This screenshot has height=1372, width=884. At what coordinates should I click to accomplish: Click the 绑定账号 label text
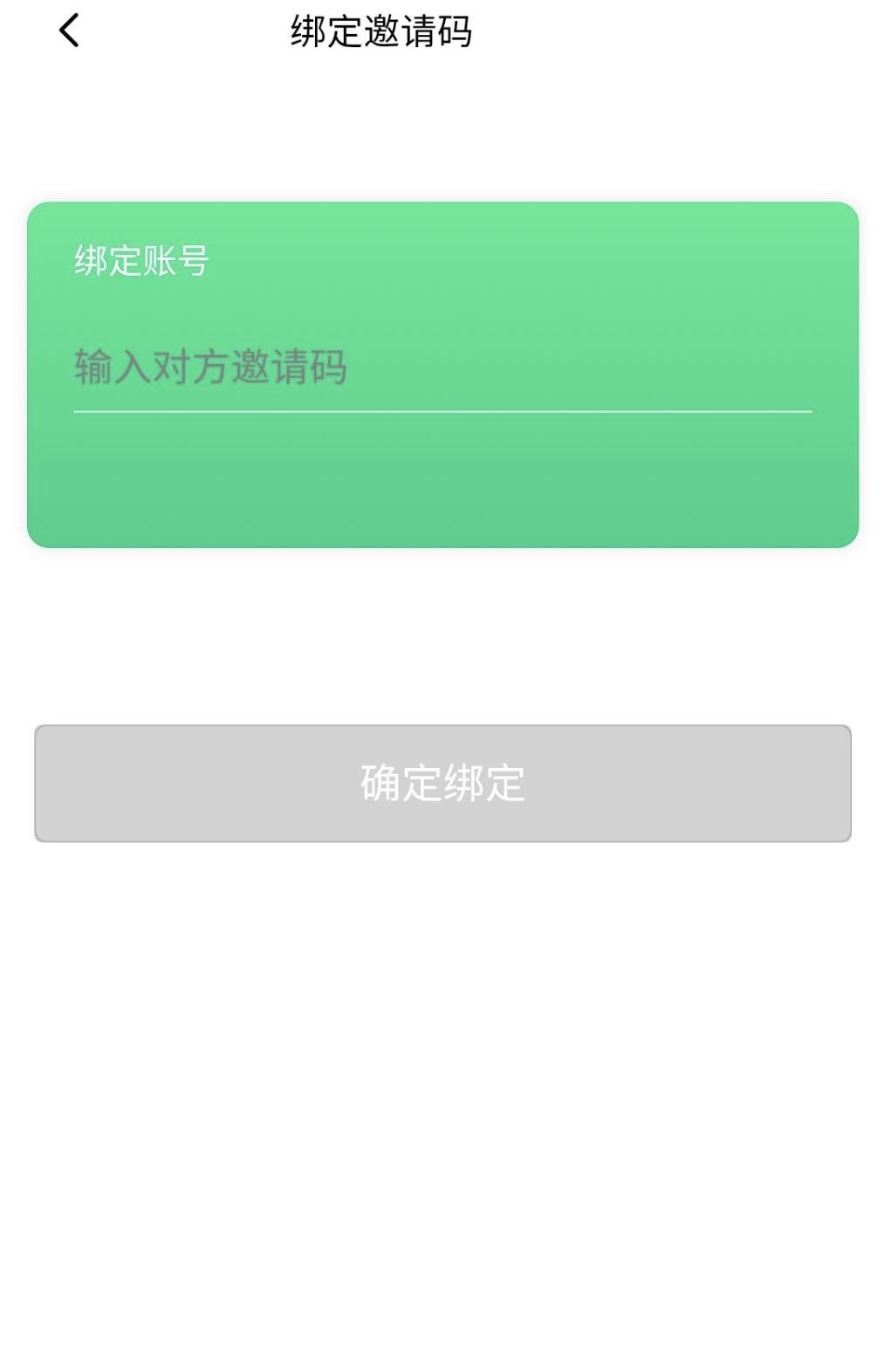pyautogui.click(x=142, y=259)
